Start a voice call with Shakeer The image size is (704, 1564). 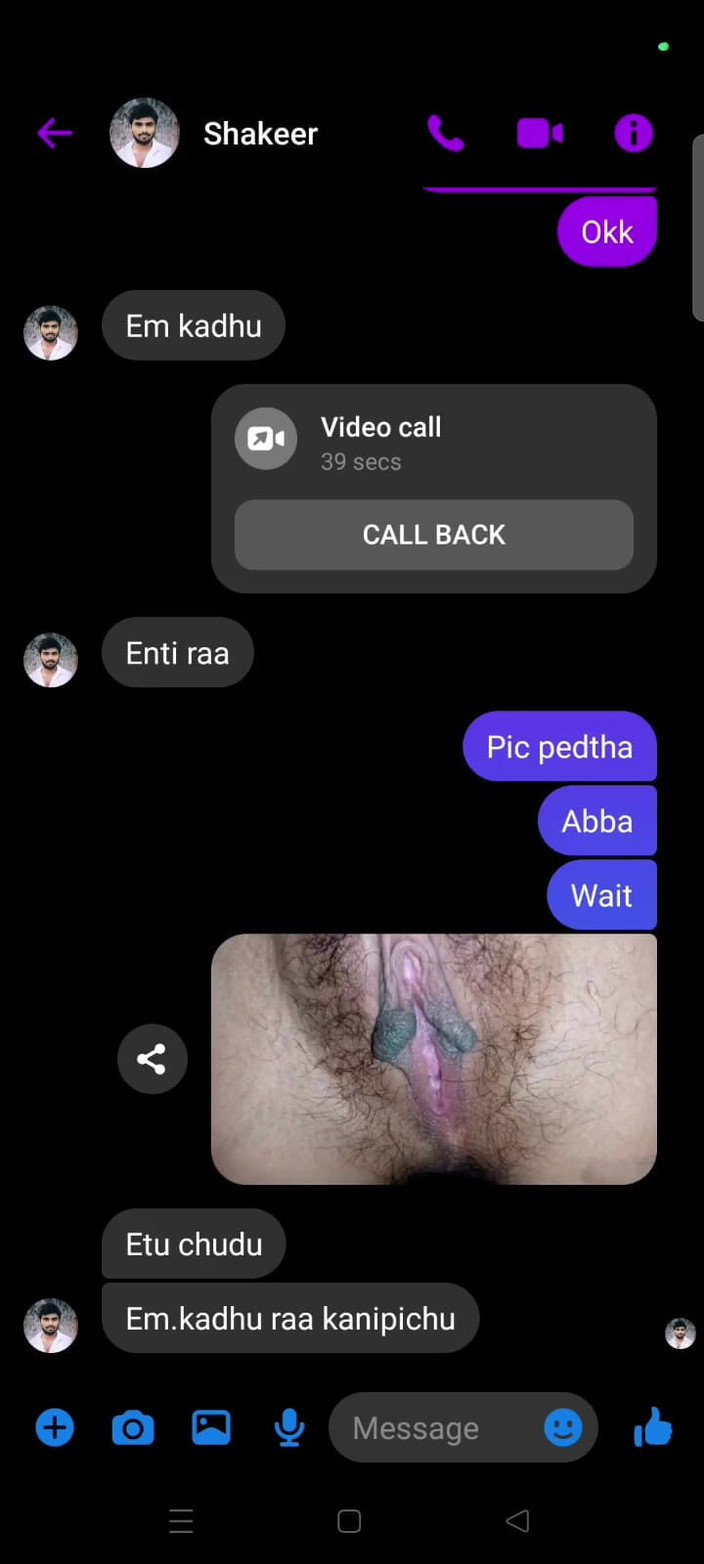[x=445, y=133]
